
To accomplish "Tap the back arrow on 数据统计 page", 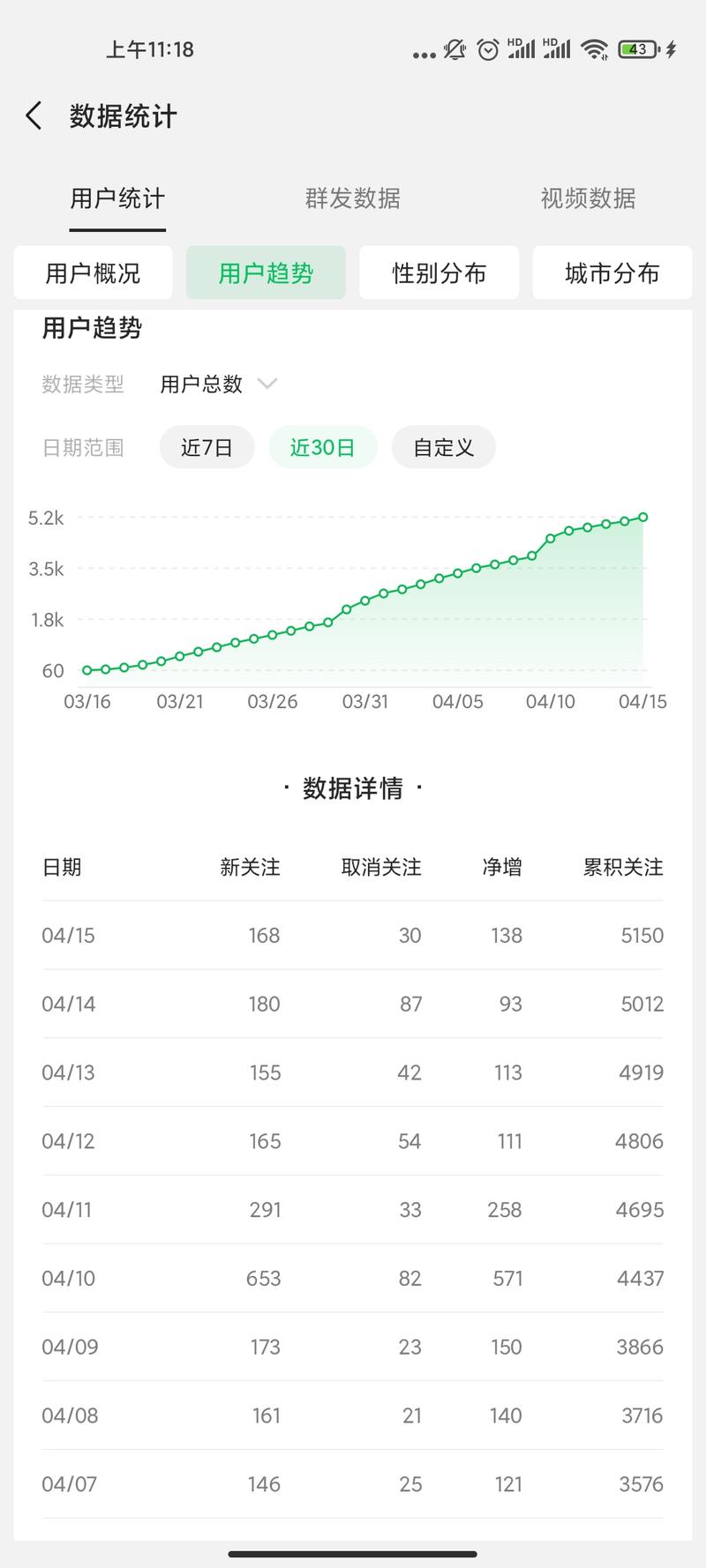I will point(34,116).
